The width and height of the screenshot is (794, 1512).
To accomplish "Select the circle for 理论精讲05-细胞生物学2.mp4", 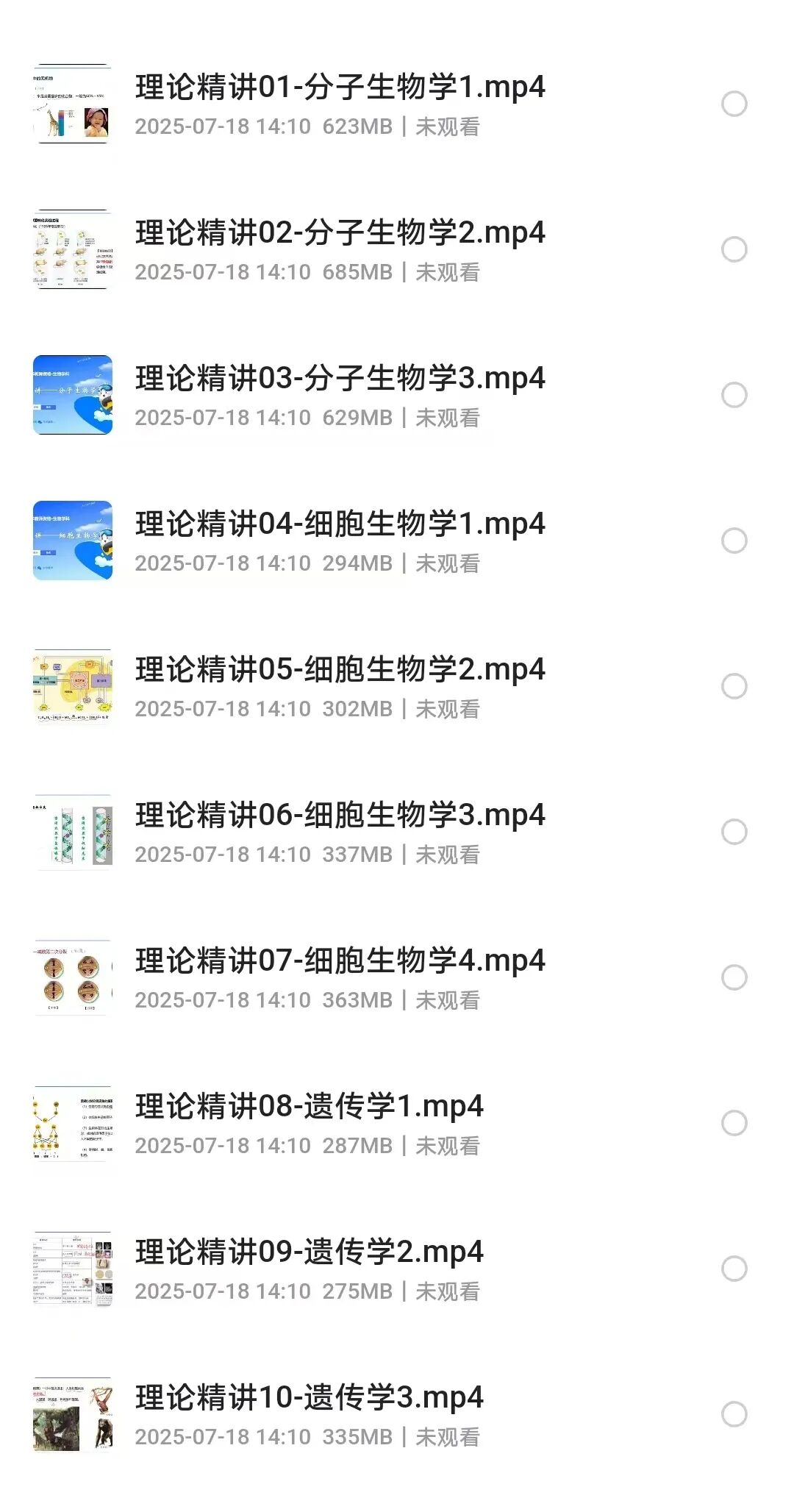I will point(734,686).
